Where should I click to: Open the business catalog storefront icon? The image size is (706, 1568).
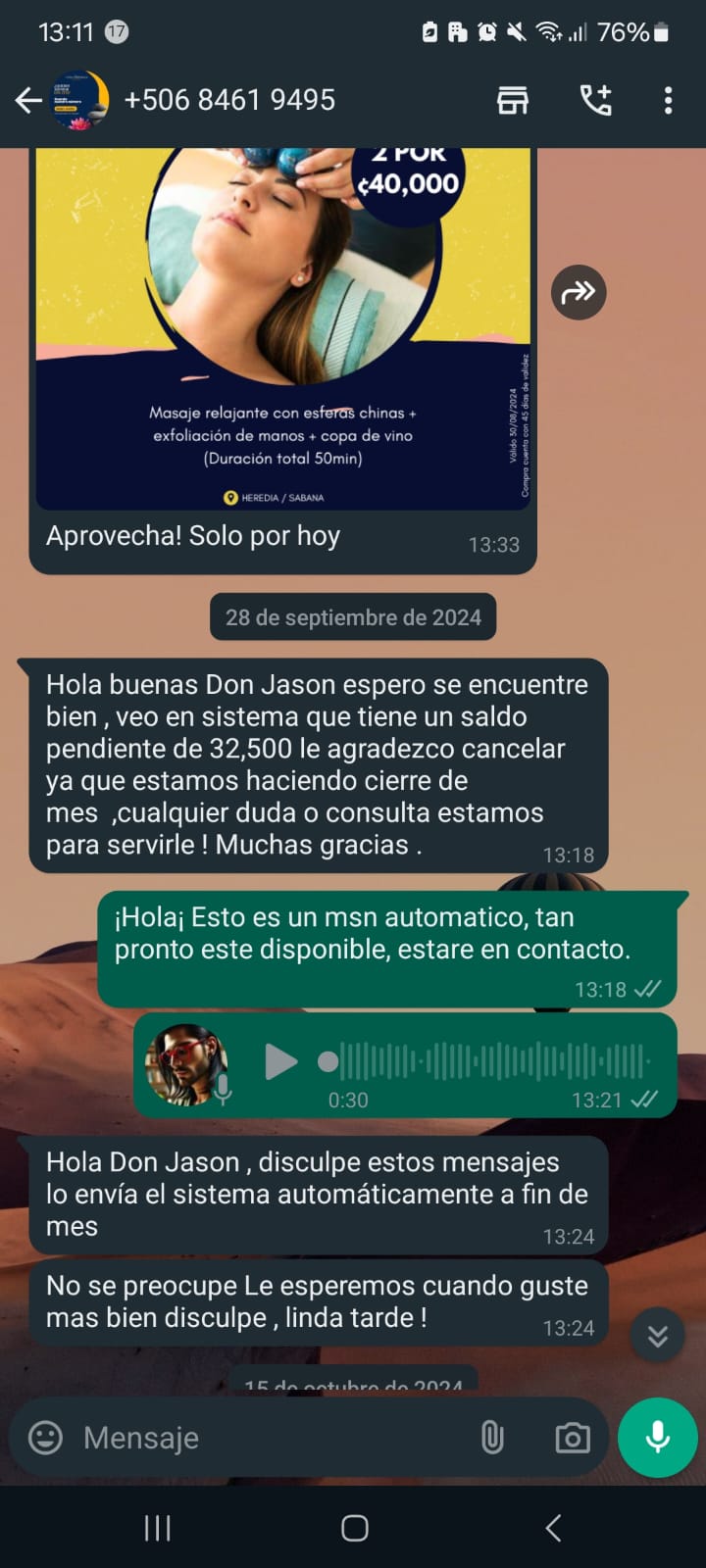512,100
